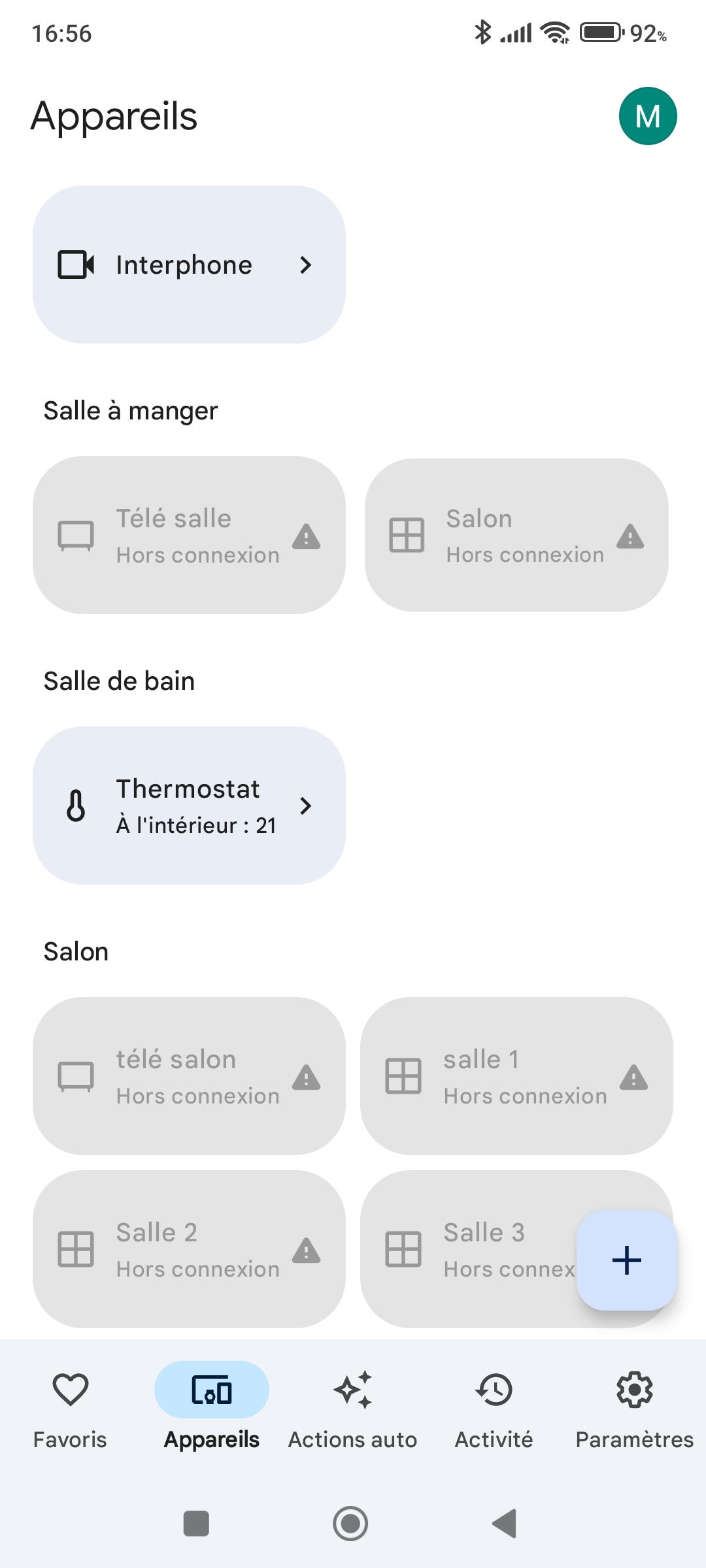Open the Thermostat card
Viewport: 706px width, 1568px height.
tap(189, 806)
